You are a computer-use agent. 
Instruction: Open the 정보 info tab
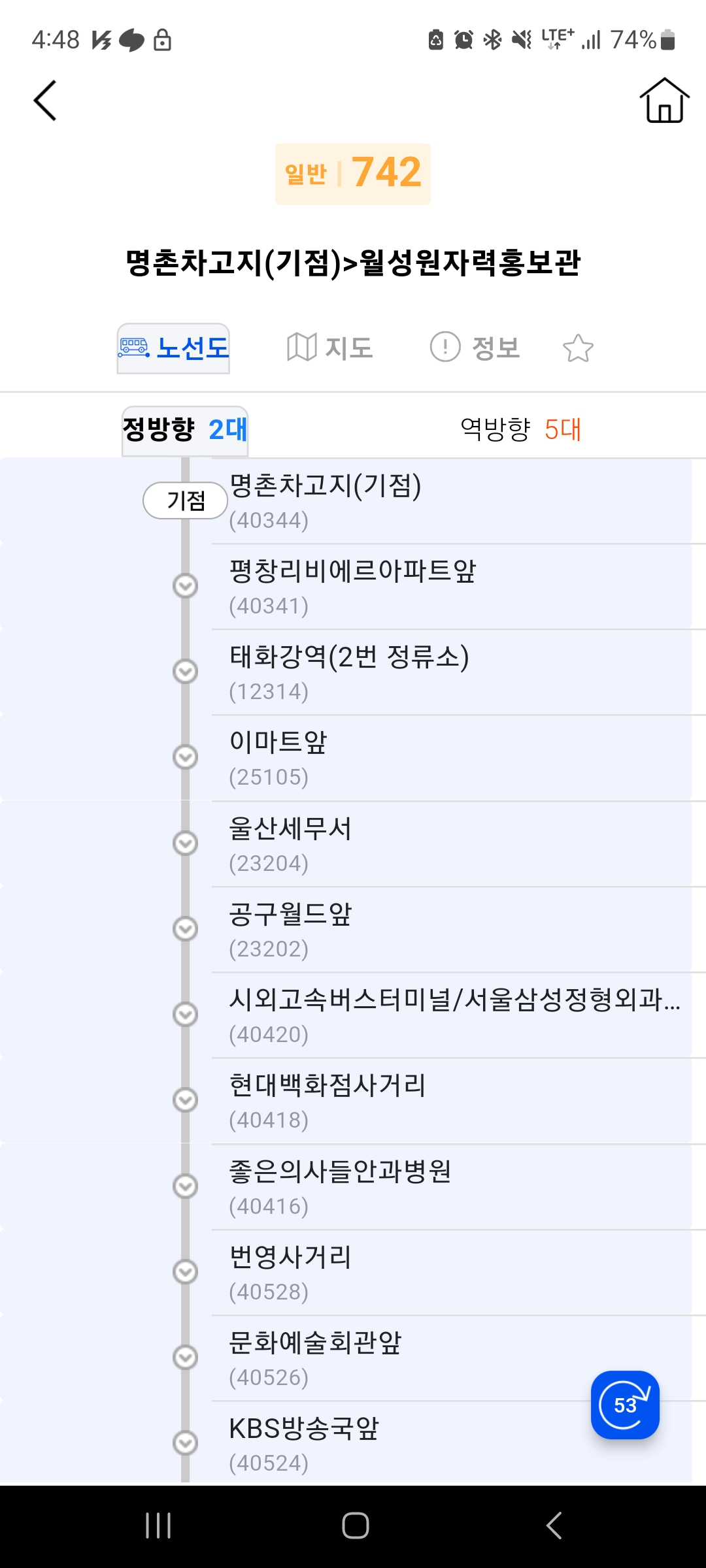[475, 348]
